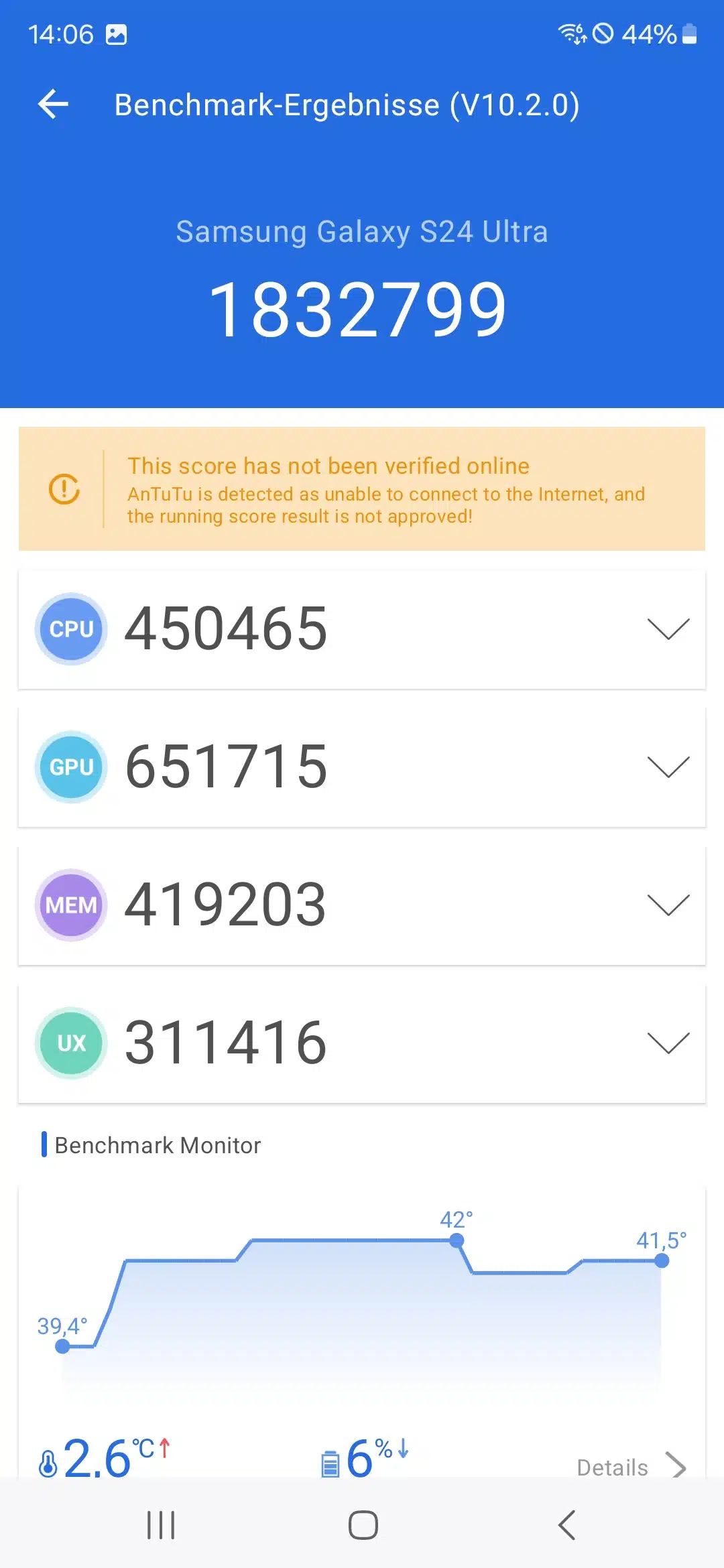Screen dimensions: 724x1568
Task: Expand the UX score 311416 row
Action: point(362,1043)
